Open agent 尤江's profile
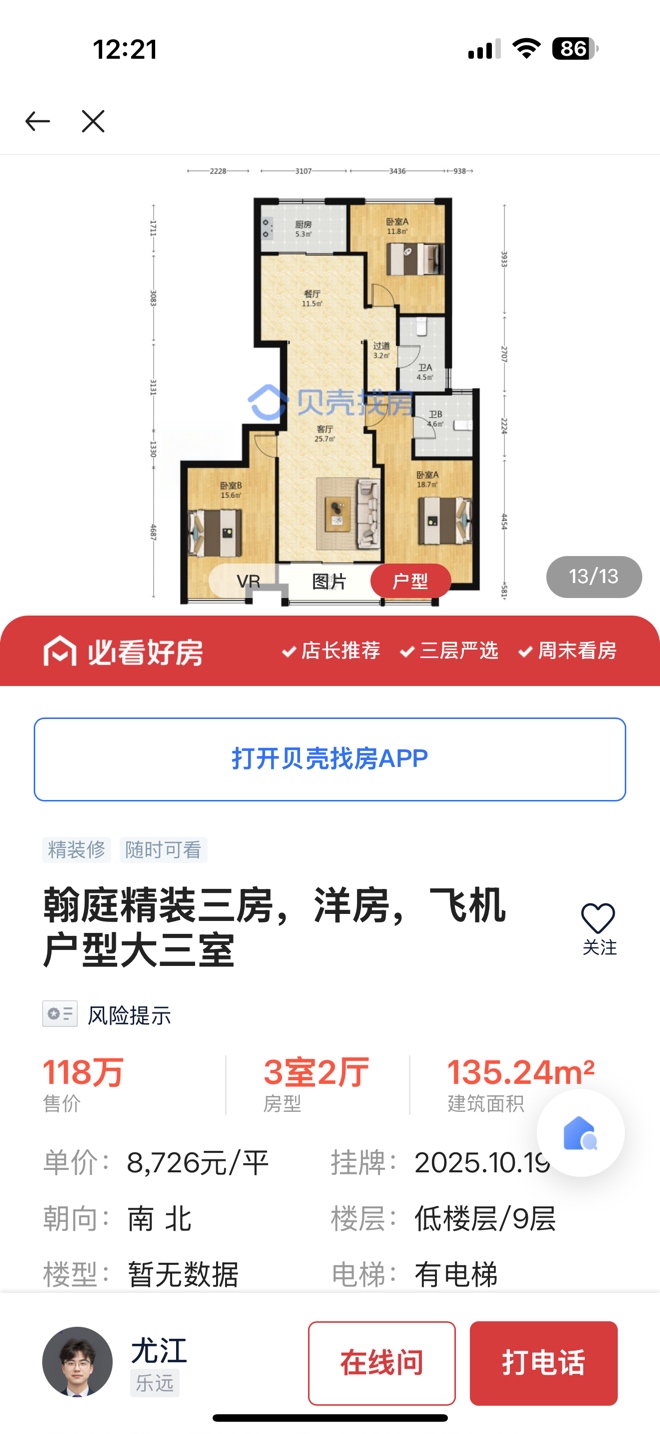 [x=78, y=1361]
